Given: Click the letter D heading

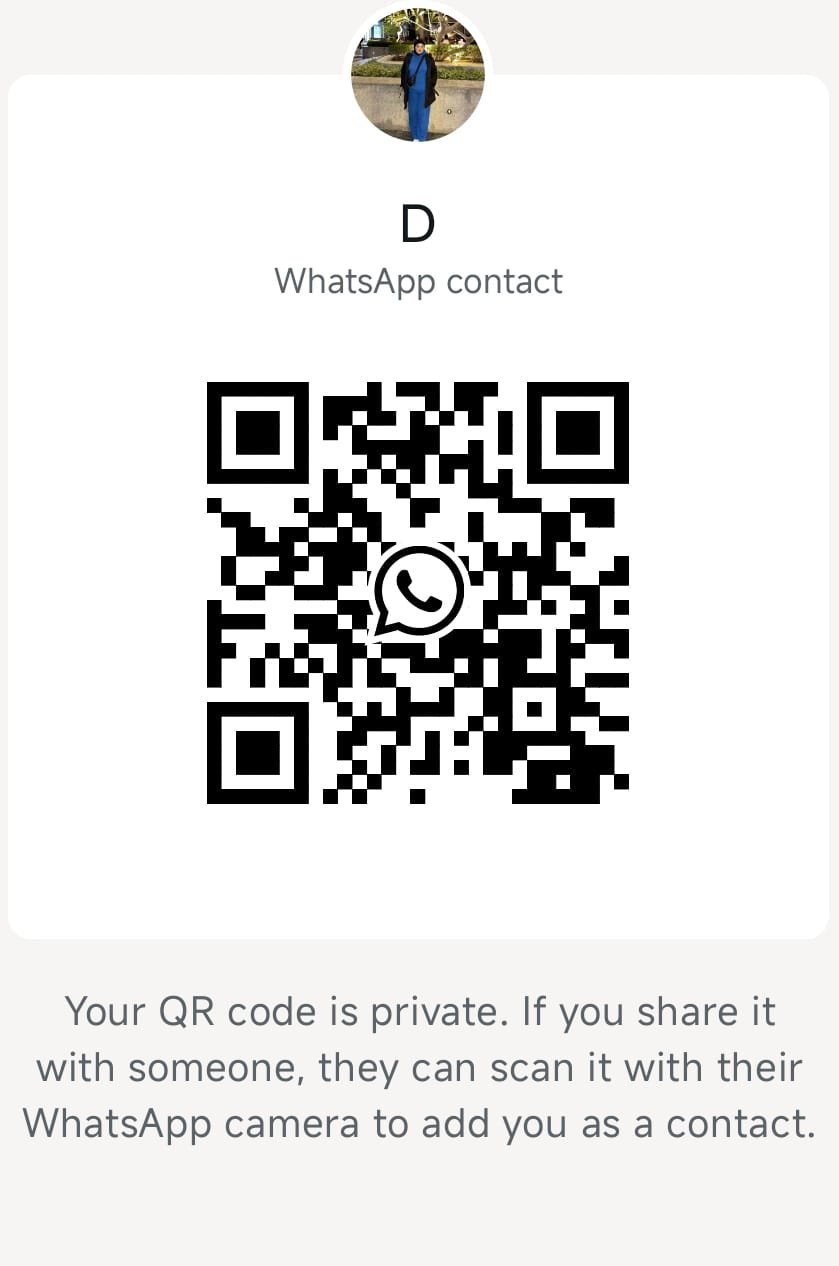Looking at the screenshot, I should point(419,223).
